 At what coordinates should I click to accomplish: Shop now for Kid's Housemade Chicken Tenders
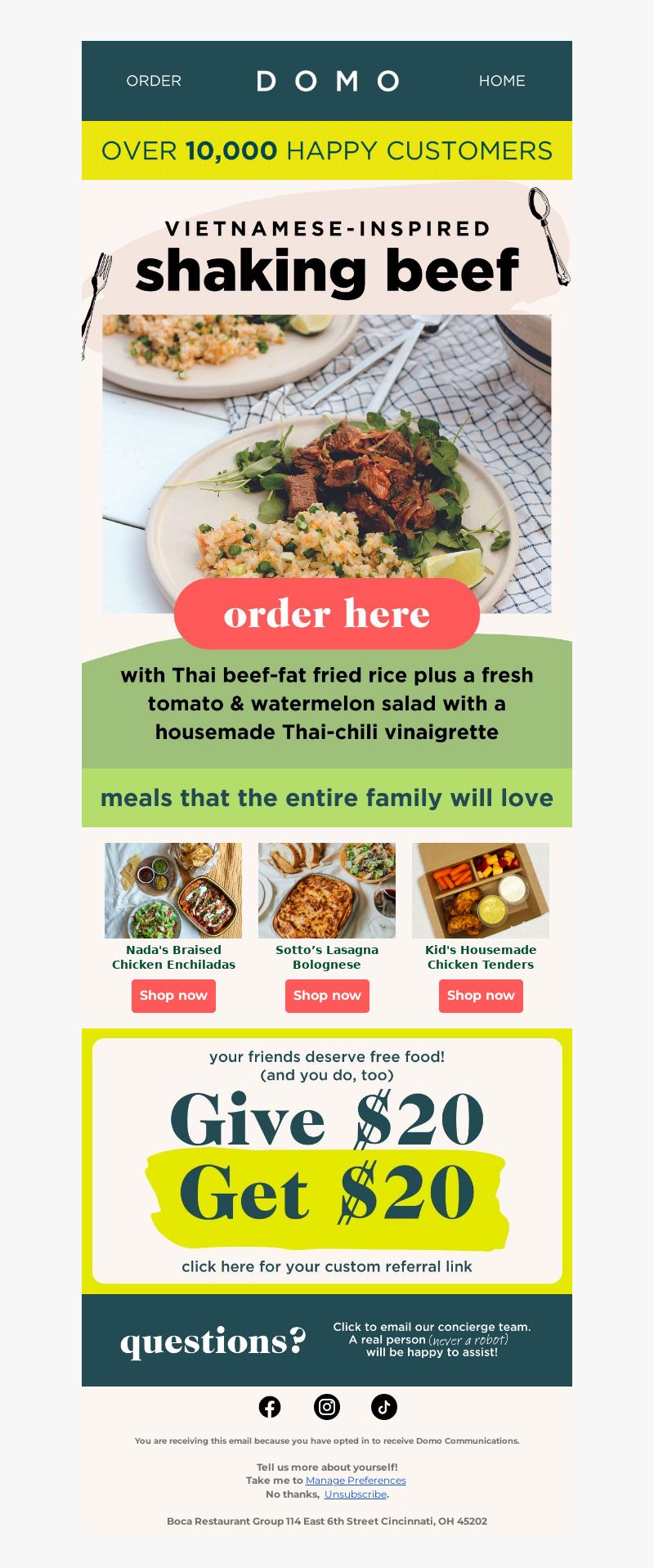click(x=481, y=996)
